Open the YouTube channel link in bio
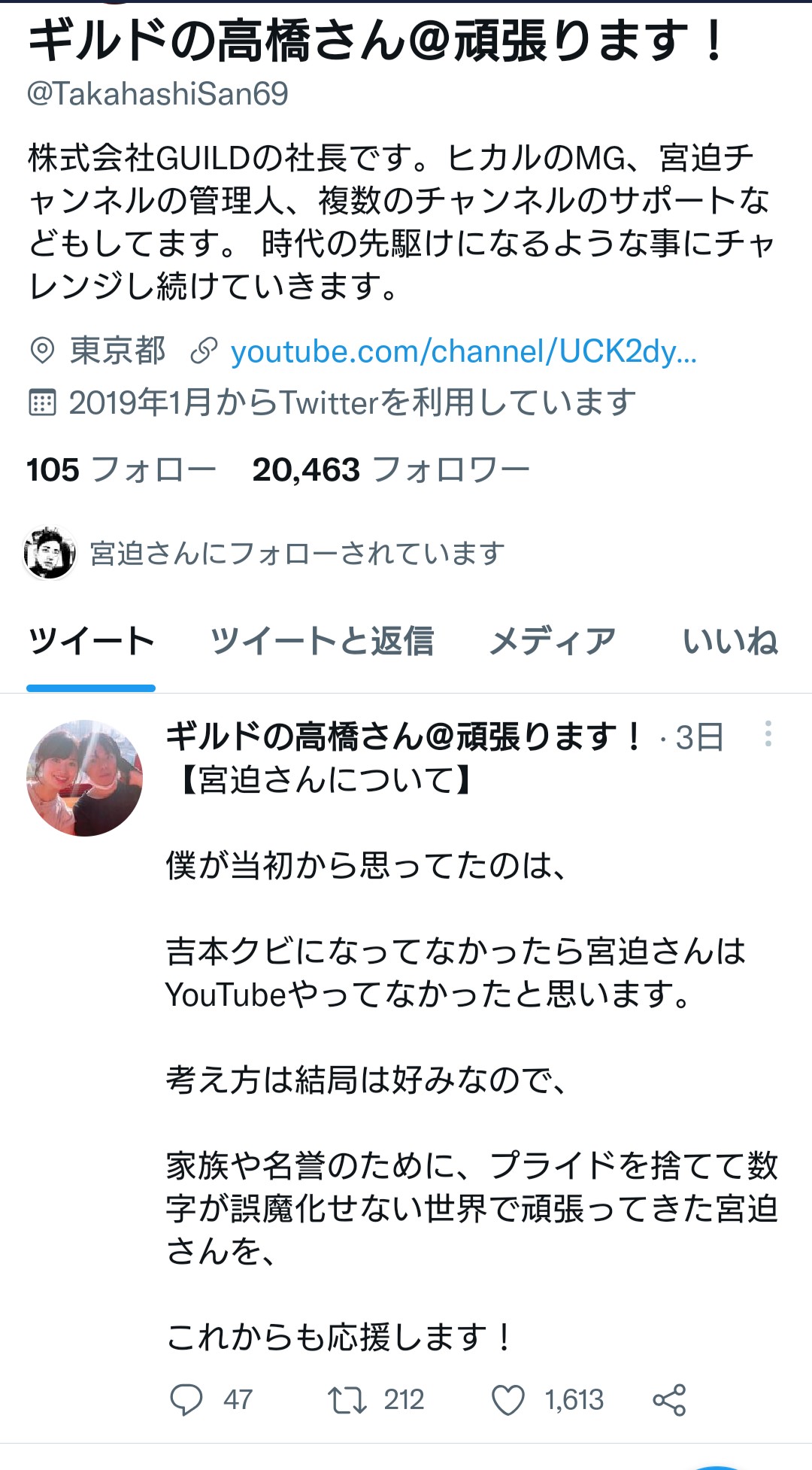Viewport: 812px width, 1470px height. pyautogui.click(x=463, y=352)
